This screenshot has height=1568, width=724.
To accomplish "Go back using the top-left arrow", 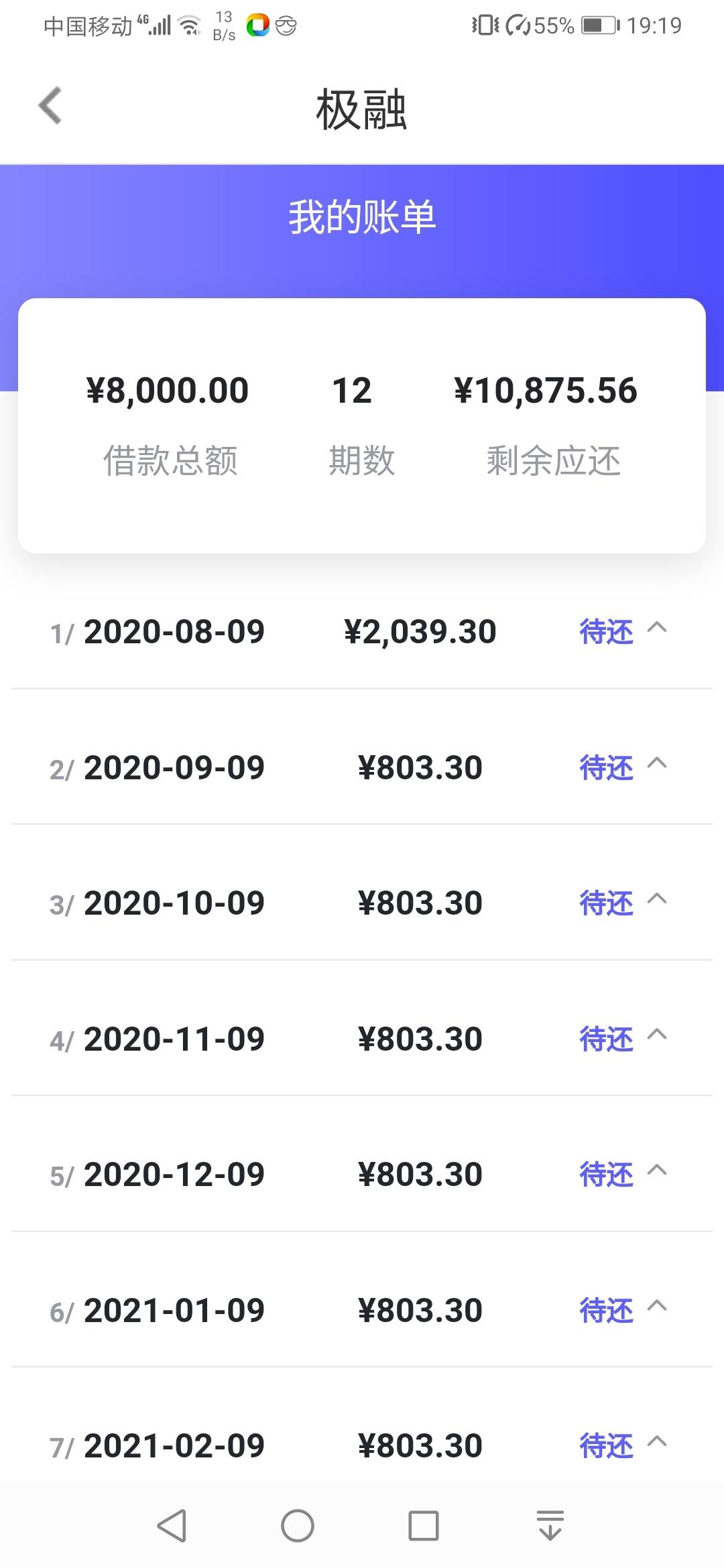I will tap(50, 106).
